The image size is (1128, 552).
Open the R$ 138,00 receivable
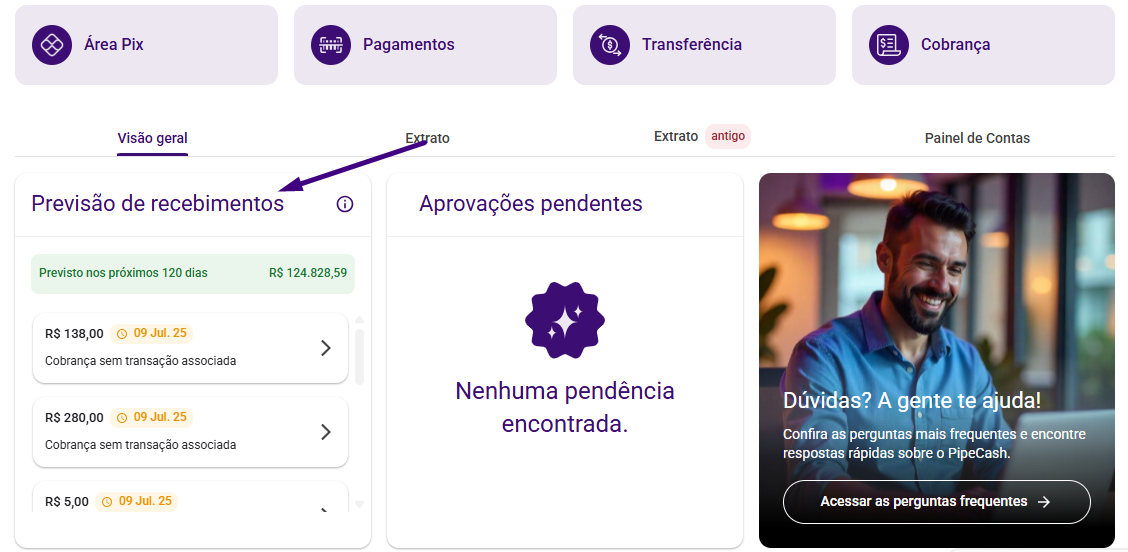190,348
